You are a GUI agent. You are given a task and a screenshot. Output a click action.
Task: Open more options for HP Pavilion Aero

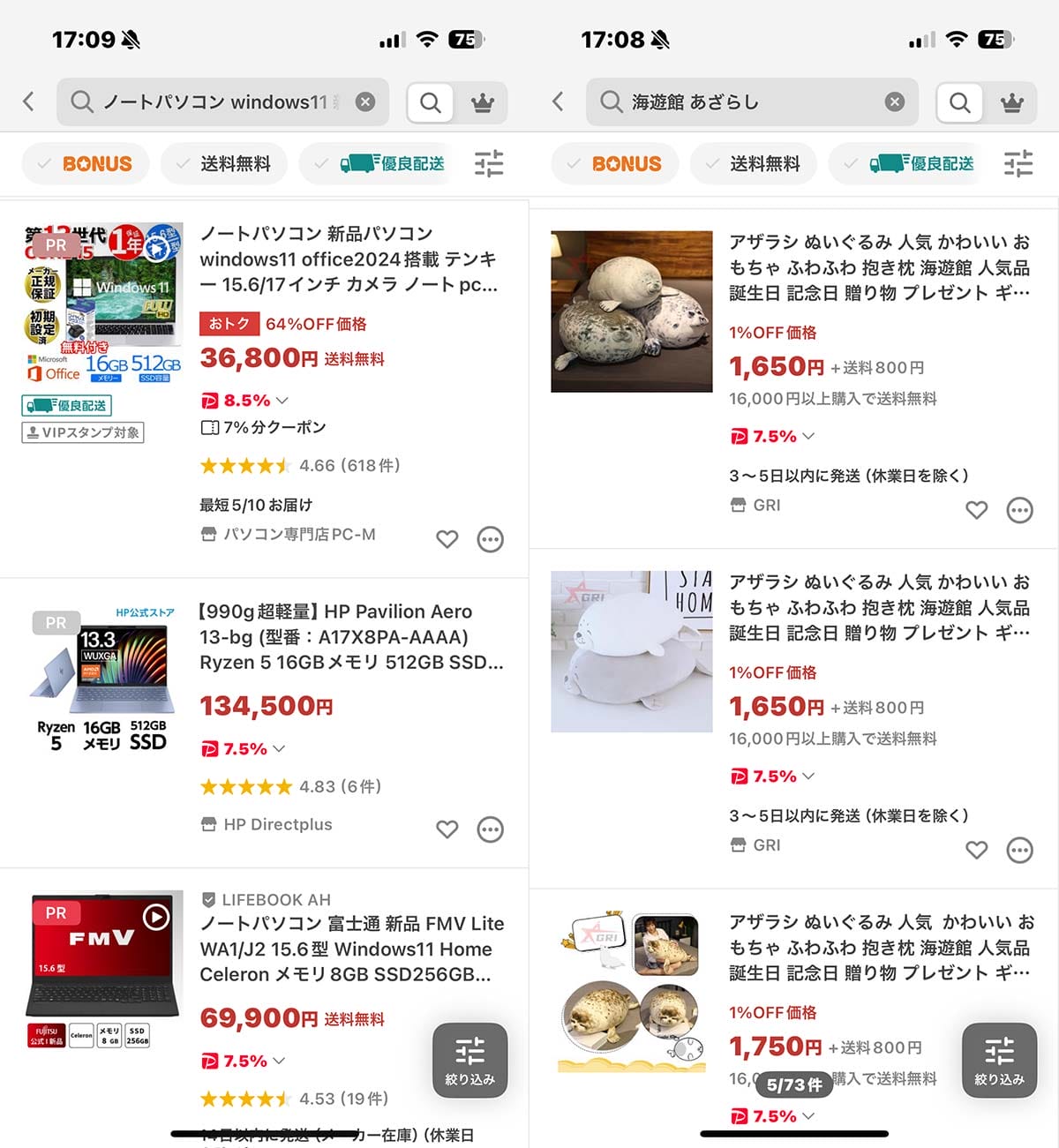491,829
